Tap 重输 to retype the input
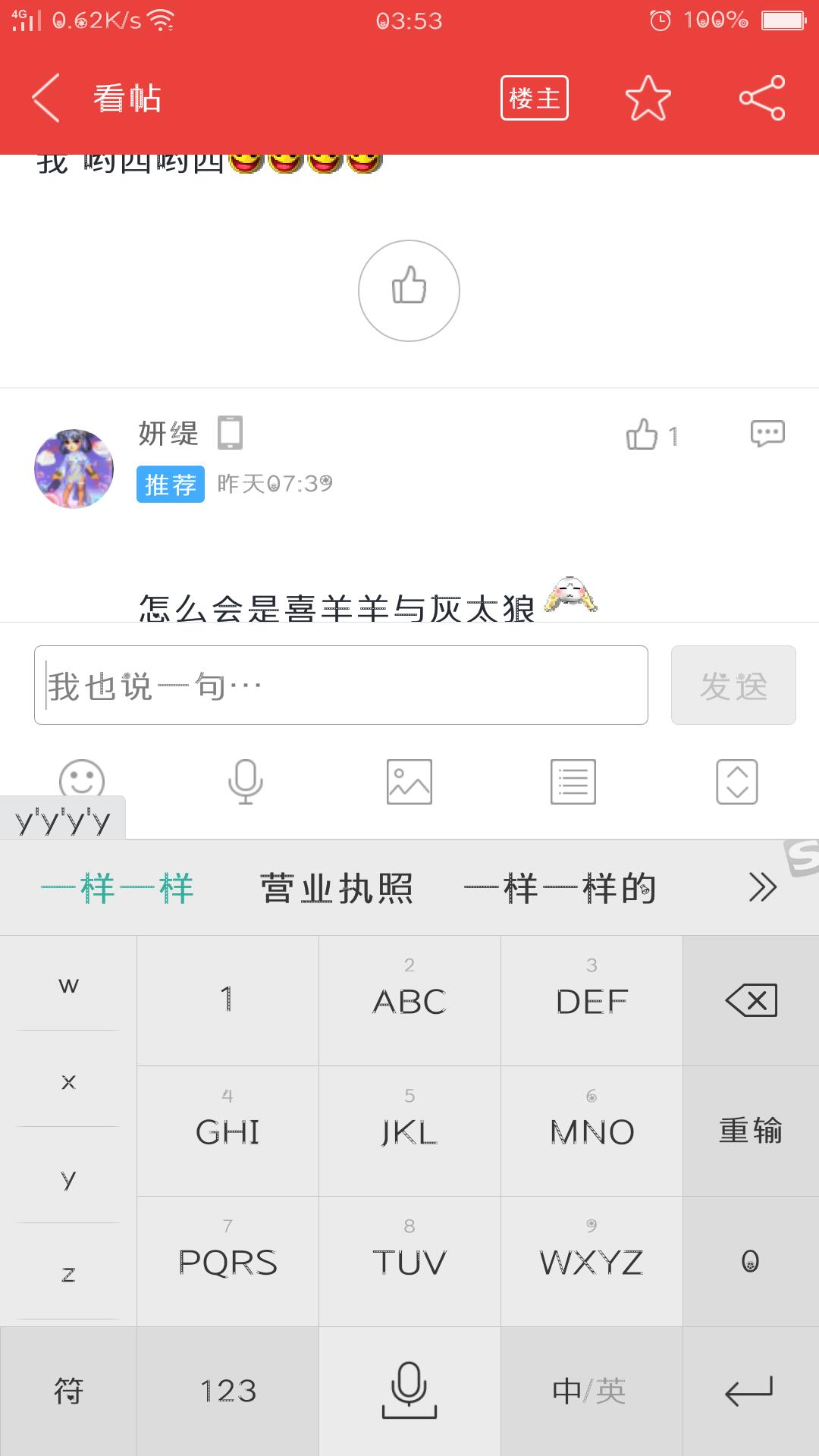The image size is (819, 1456). [x=751, y=1131]
